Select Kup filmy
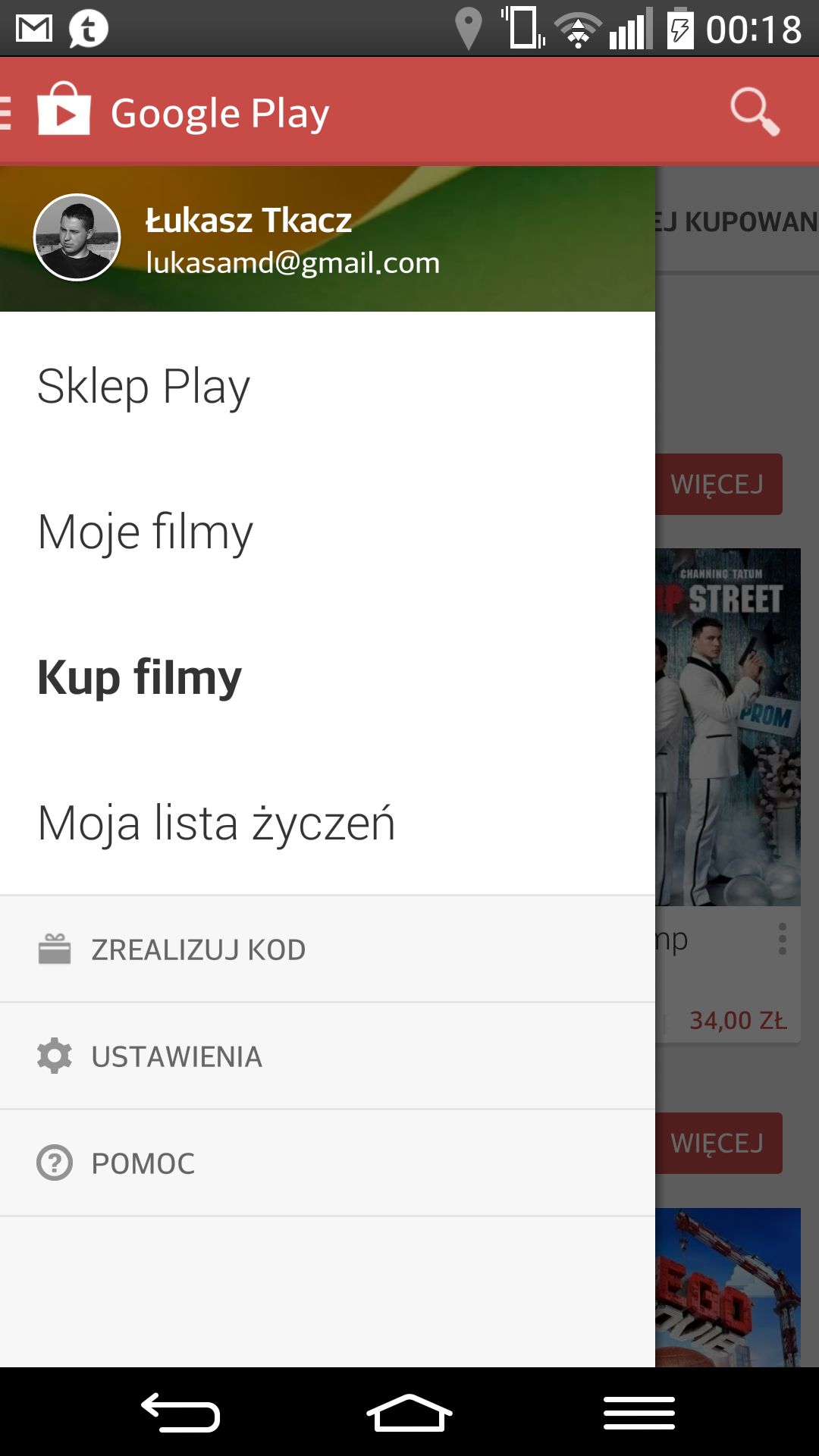This screenshot has width=819, height=1456. pos(328,677)
